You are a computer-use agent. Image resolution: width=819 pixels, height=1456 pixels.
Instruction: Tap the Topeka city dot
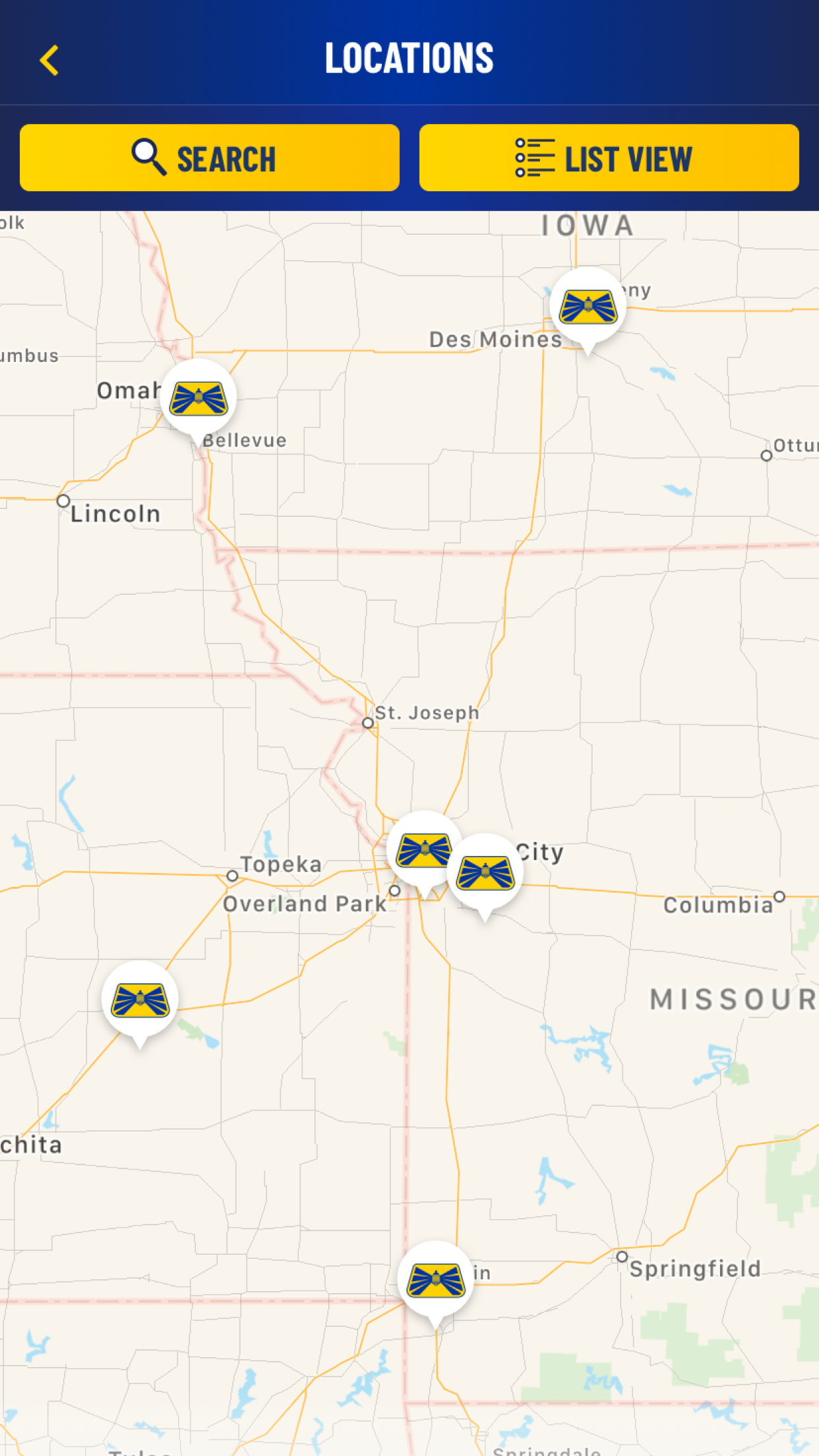click(x=232, y=874)
